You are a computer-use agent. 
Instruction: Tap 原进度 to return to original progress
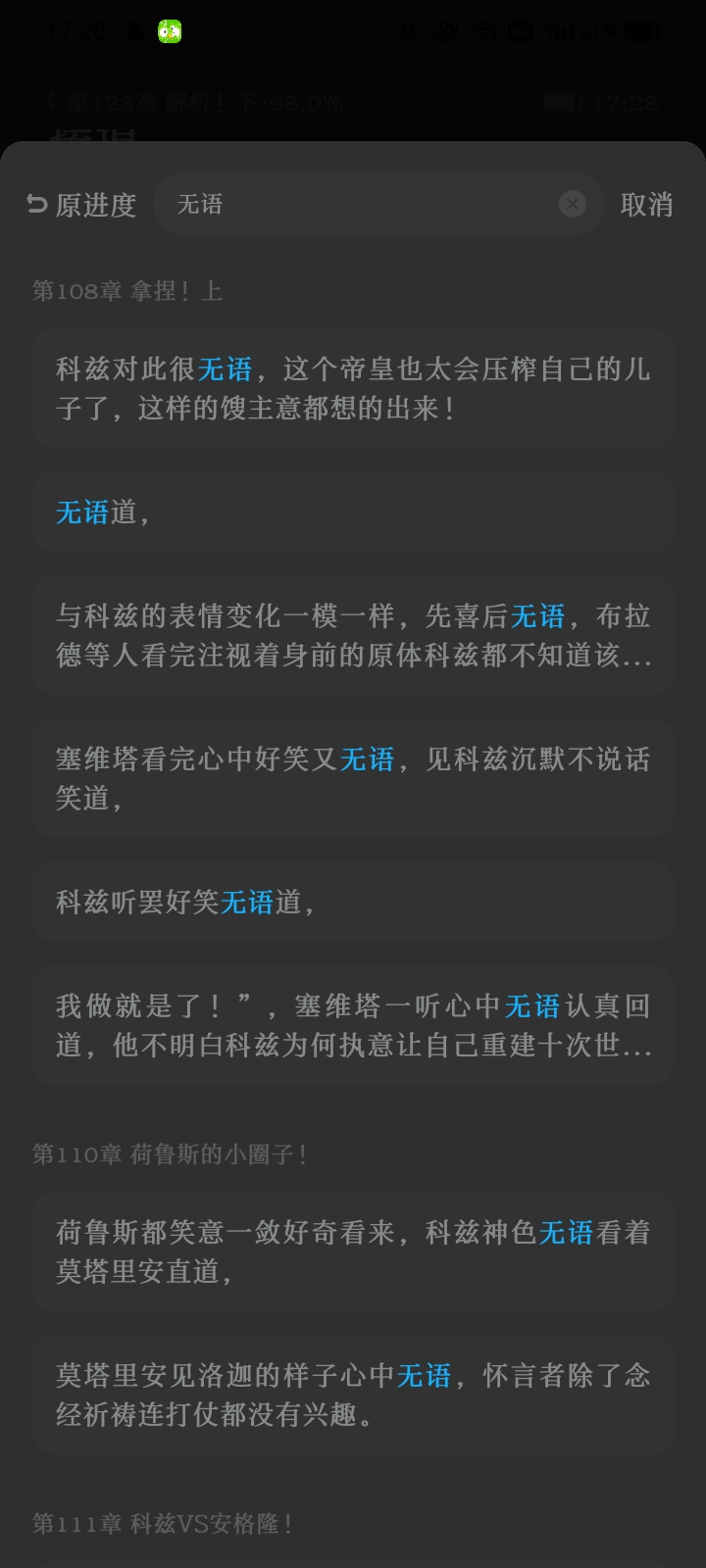81,205
